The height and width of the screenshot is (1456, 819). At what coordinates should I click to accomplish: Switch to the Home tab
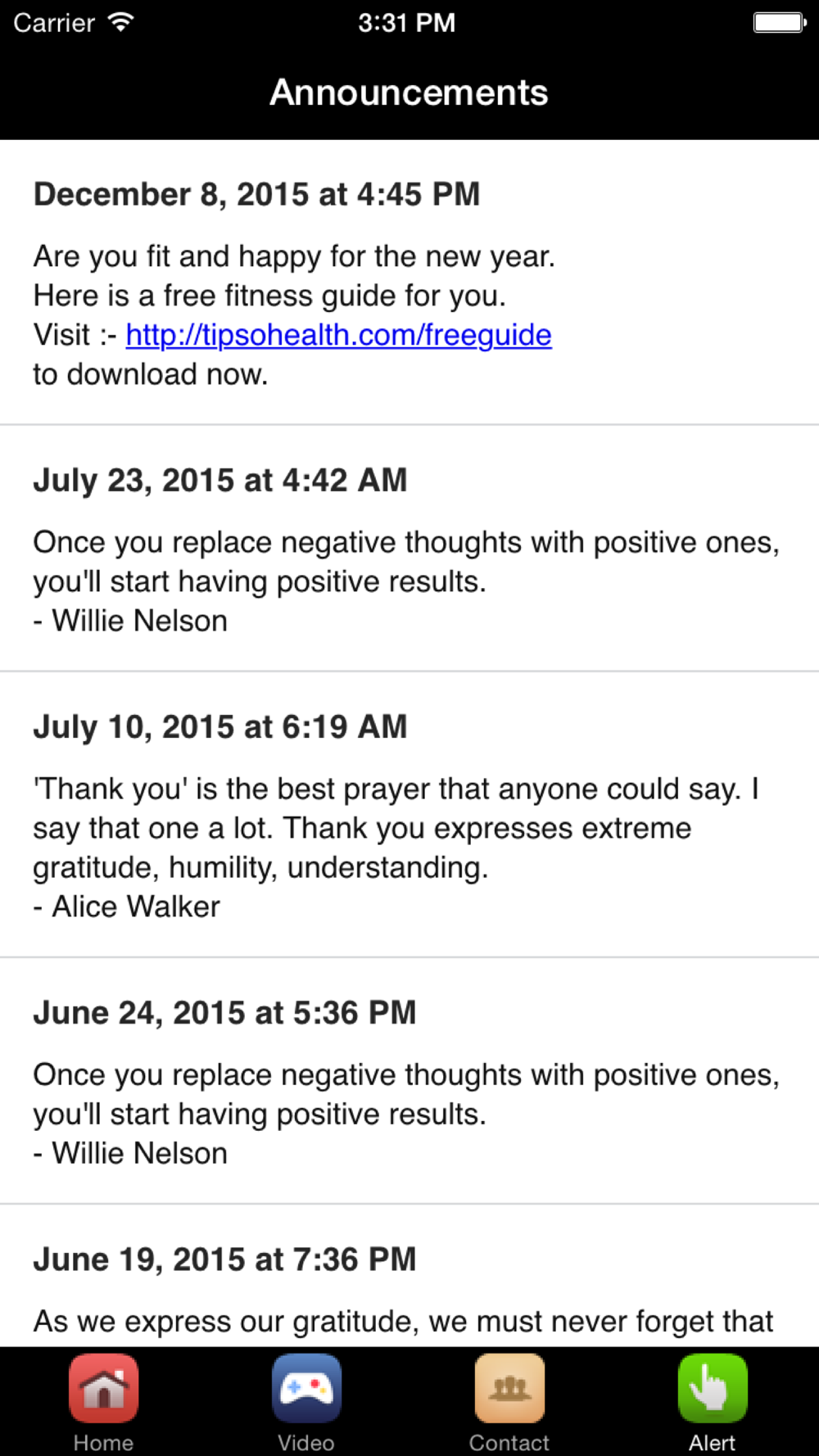point(103,1403)
